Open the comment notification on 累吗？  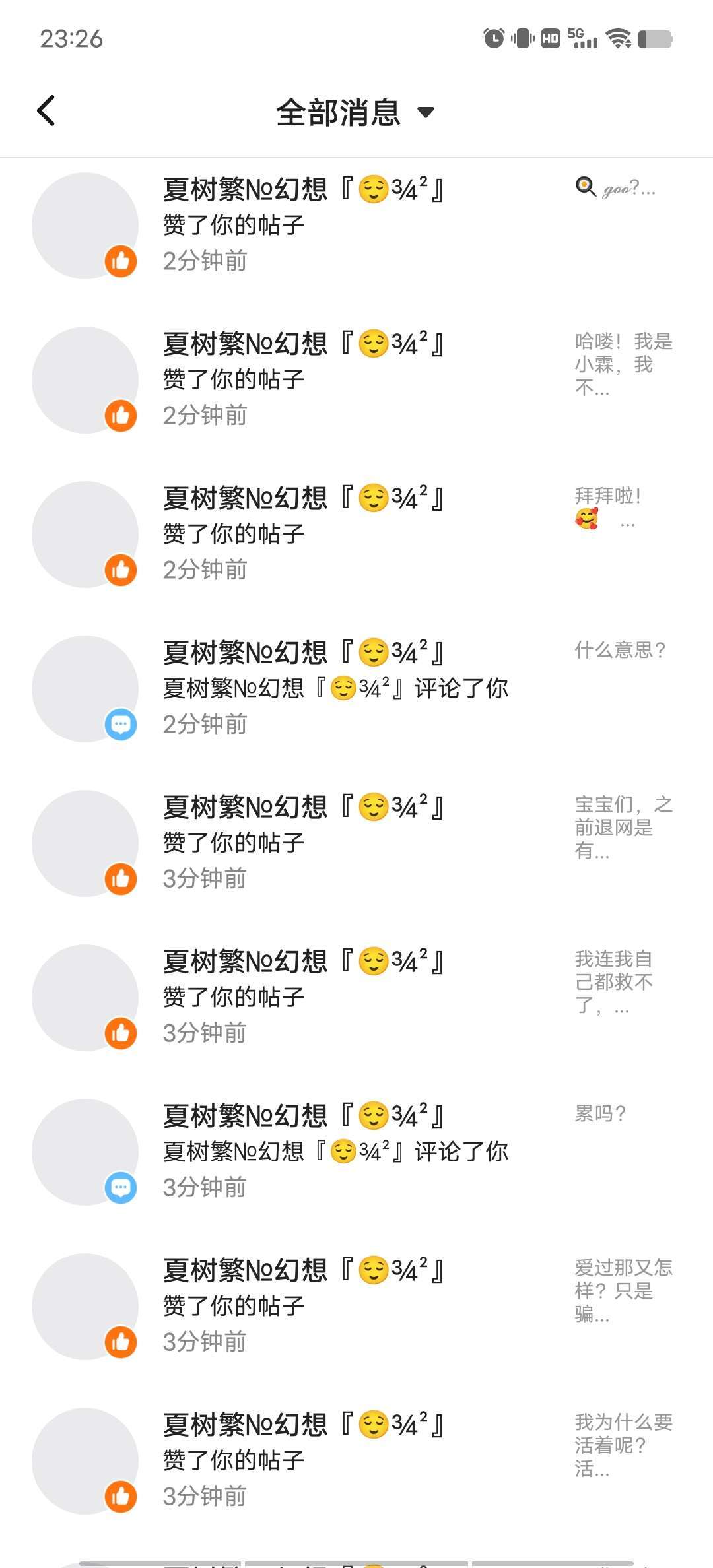pos(356,1152)
